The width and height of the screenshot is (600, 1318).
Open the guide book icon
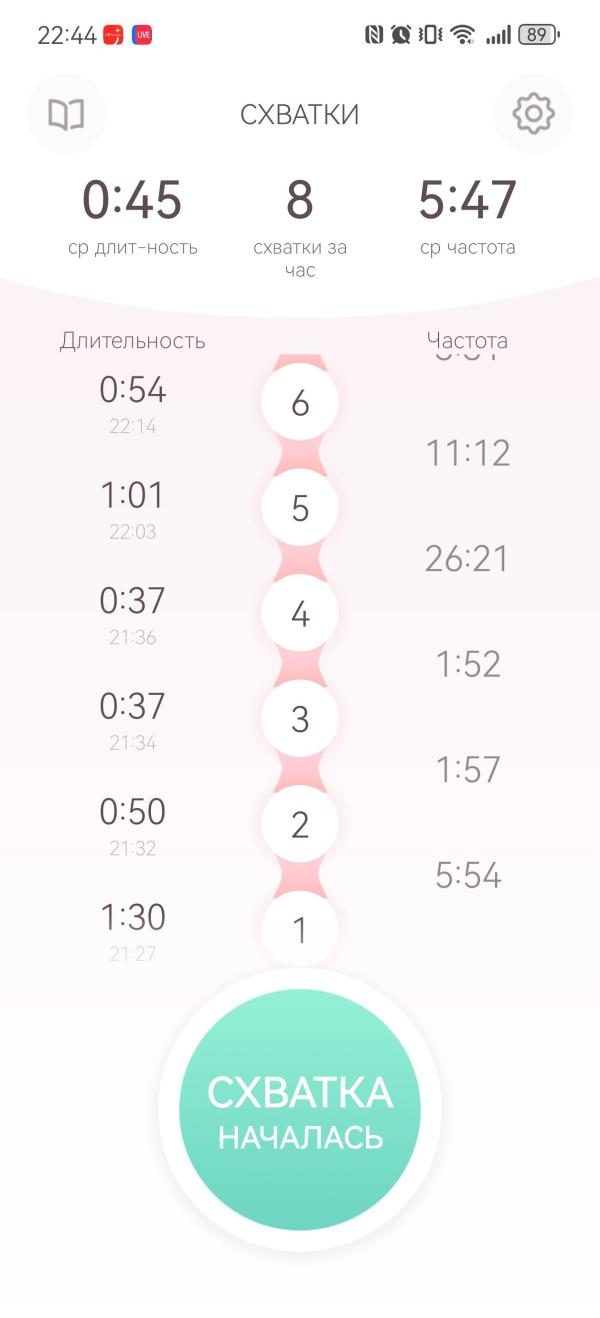coord(66,114)
